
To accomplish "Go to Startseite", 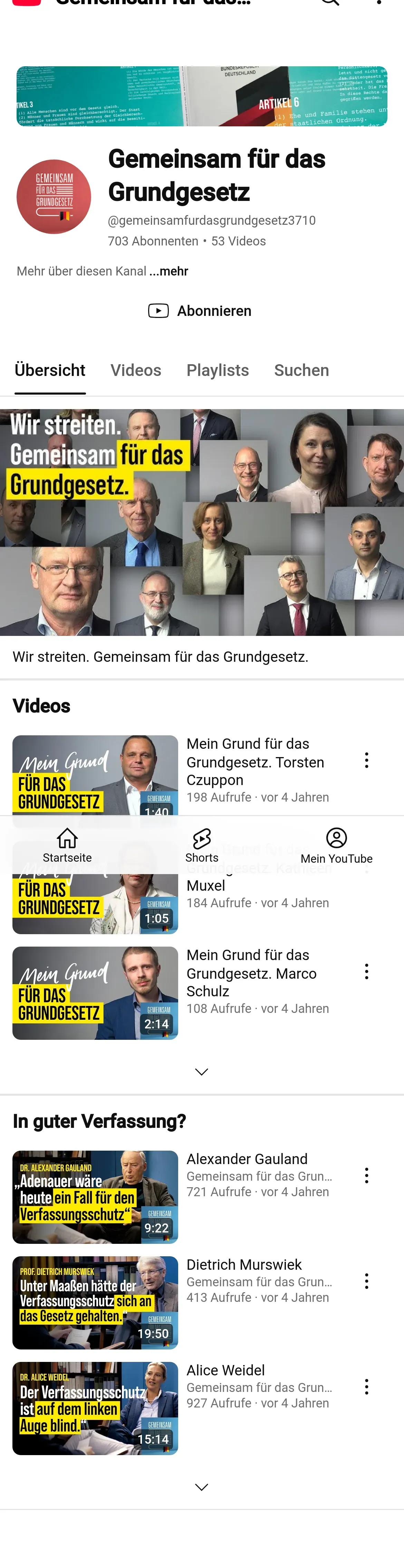I will pos(67,845).
